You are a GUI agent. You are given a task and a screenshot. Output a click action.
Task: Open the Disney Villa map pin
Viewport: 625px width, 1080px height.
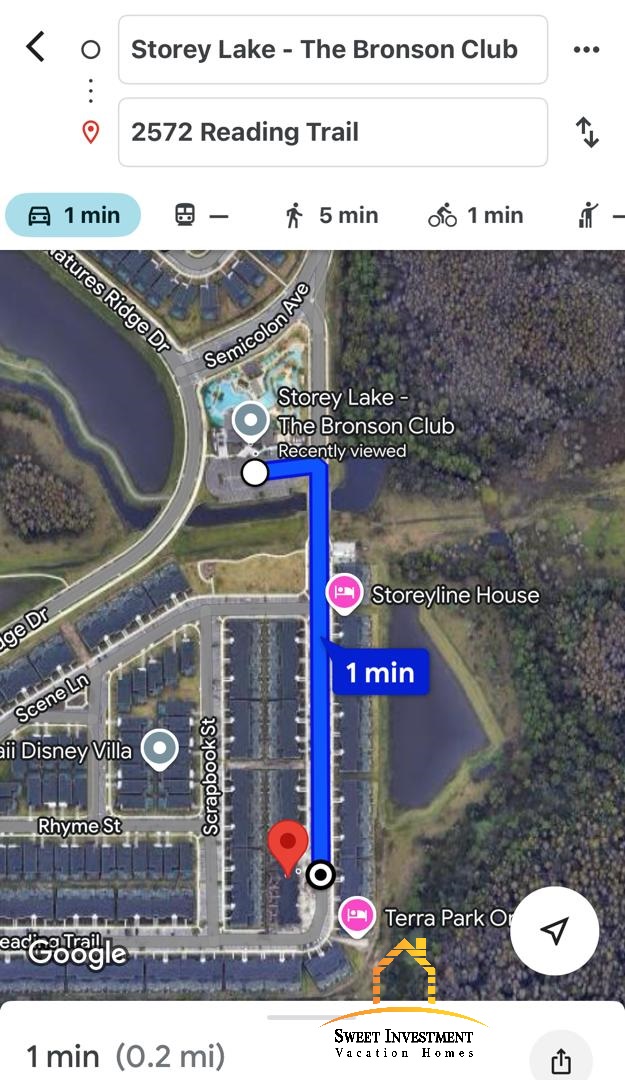pyautogui.click(x=160, y=749)
